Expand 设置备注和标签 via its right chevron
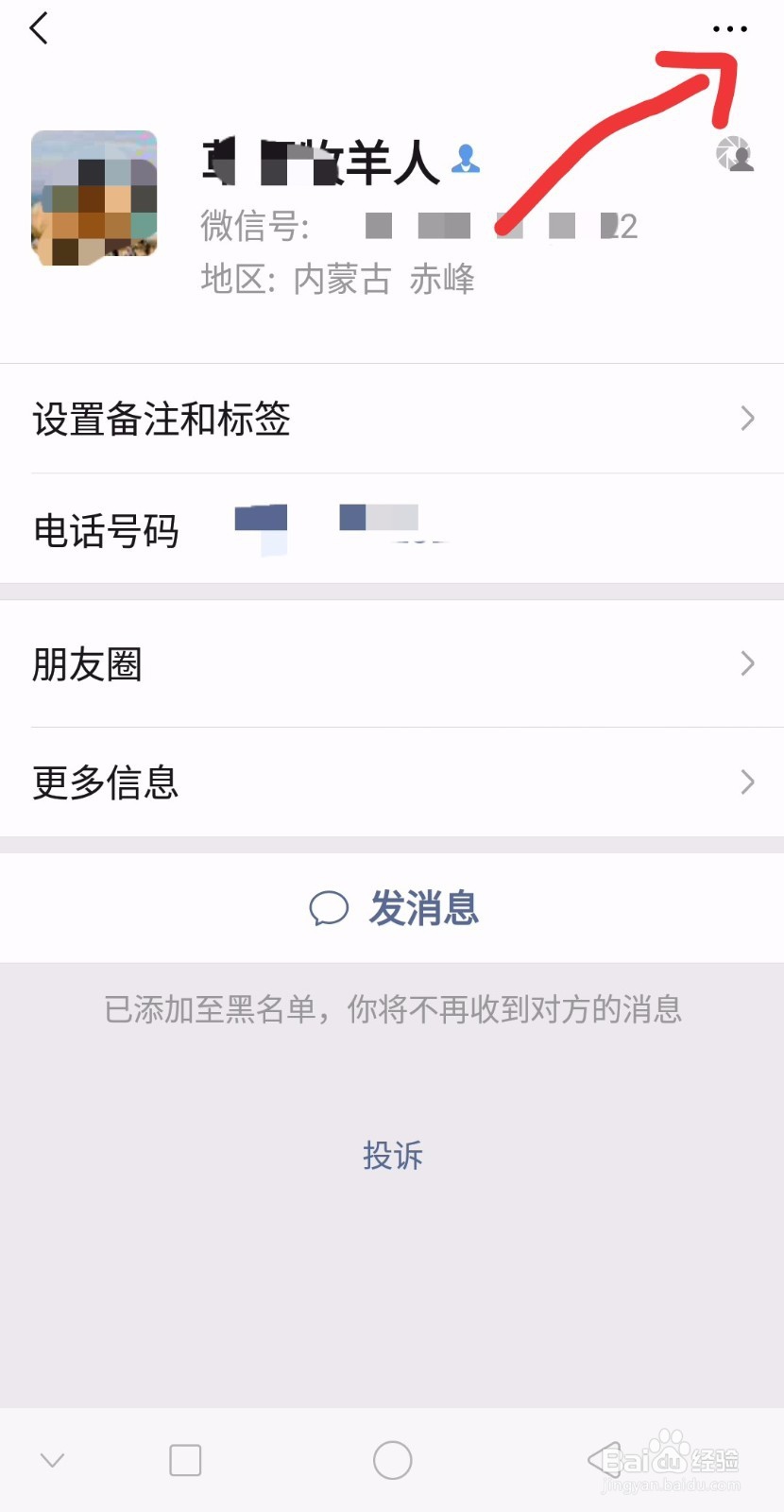784x1512 pixels. 747,419
